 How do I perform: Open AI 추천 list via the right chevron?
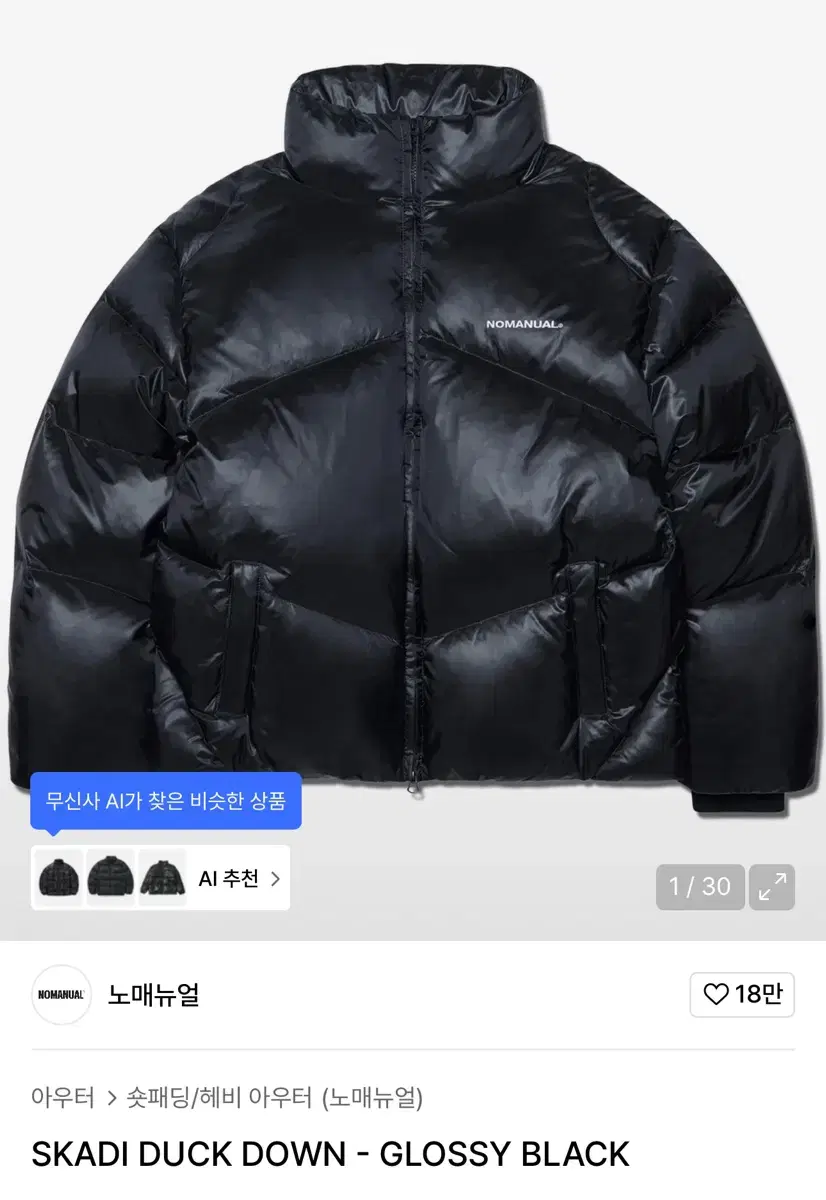click(x=277, y=879)
